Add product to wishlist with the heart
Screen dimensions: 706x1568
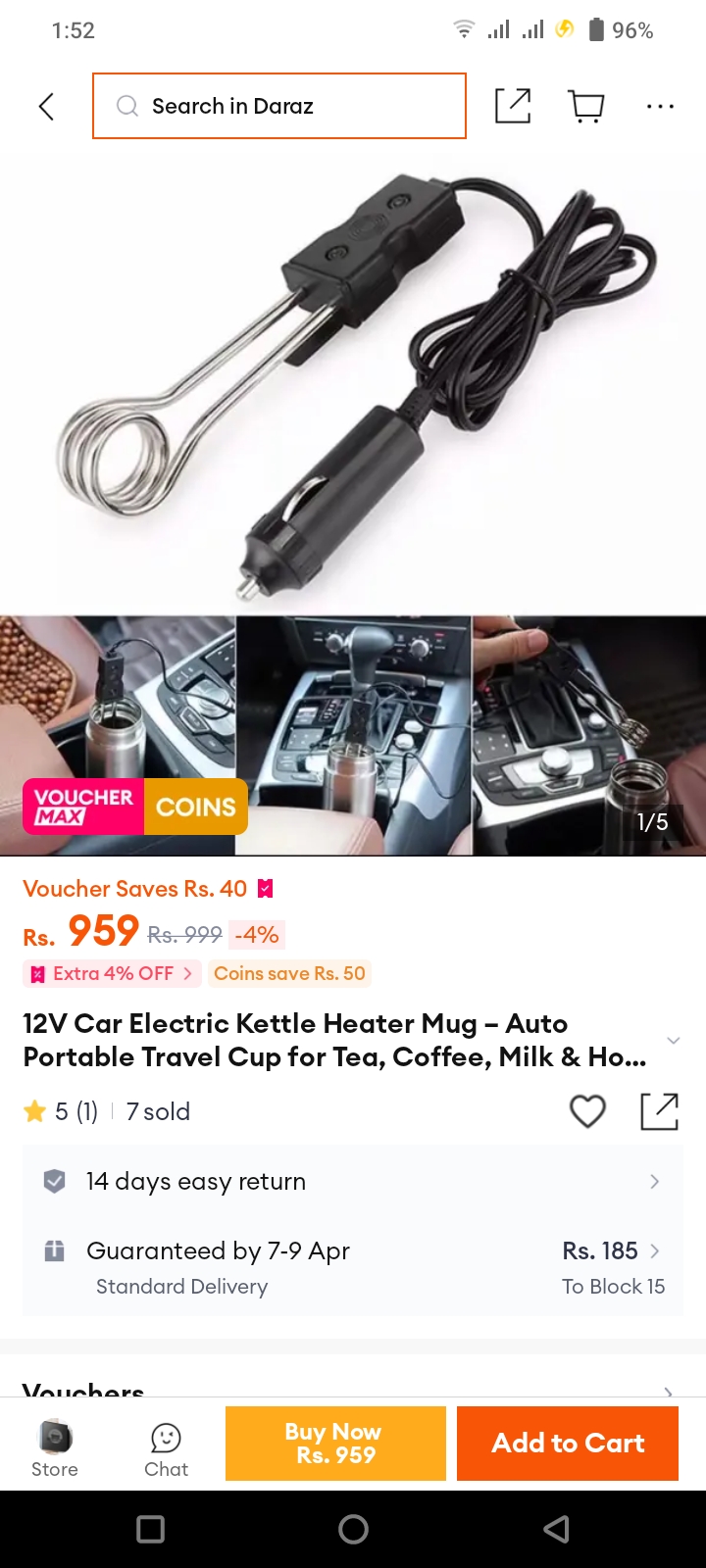point(587,1111)
